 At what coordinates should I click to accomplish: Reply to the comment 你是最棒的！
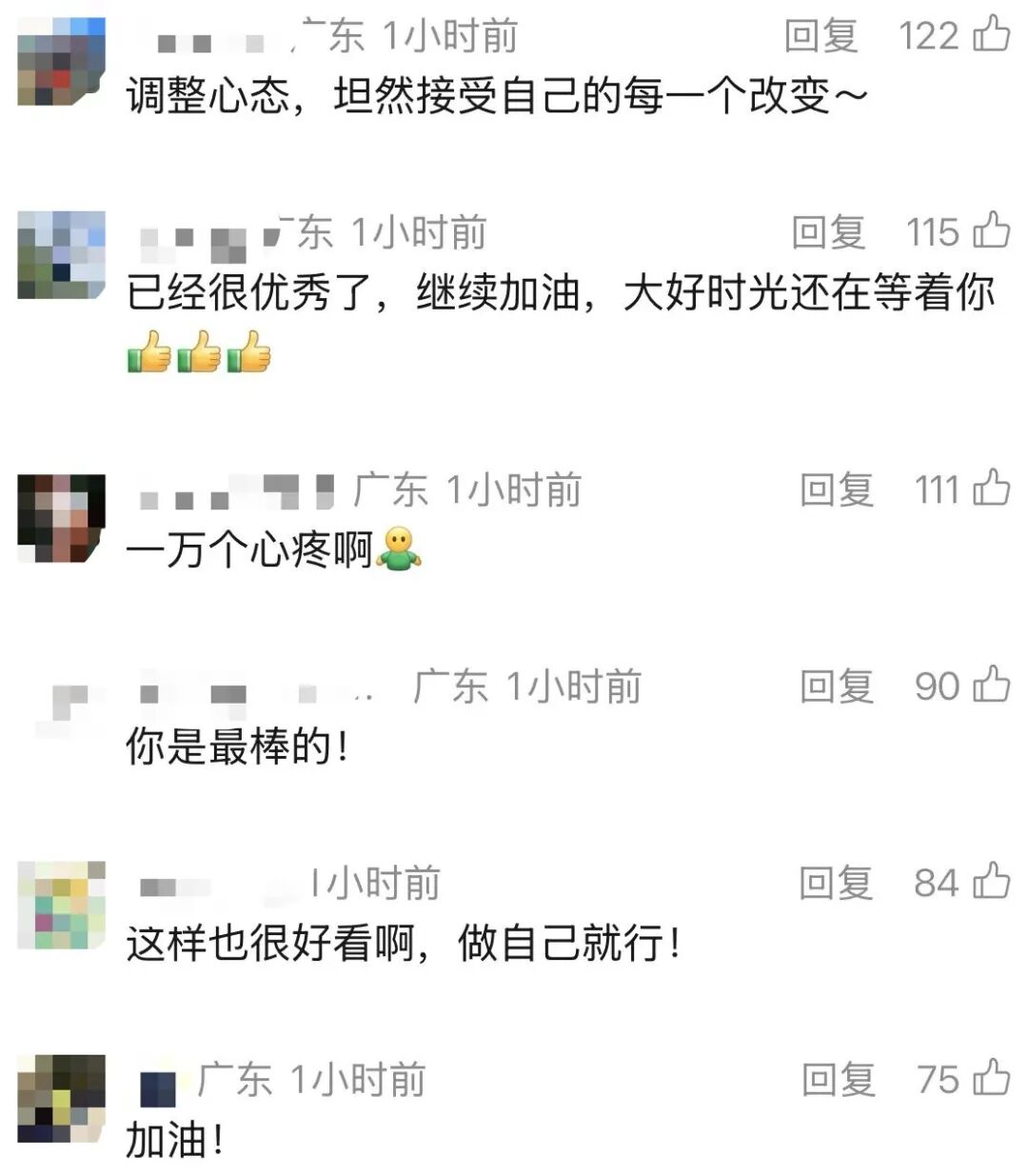[836, 687]
